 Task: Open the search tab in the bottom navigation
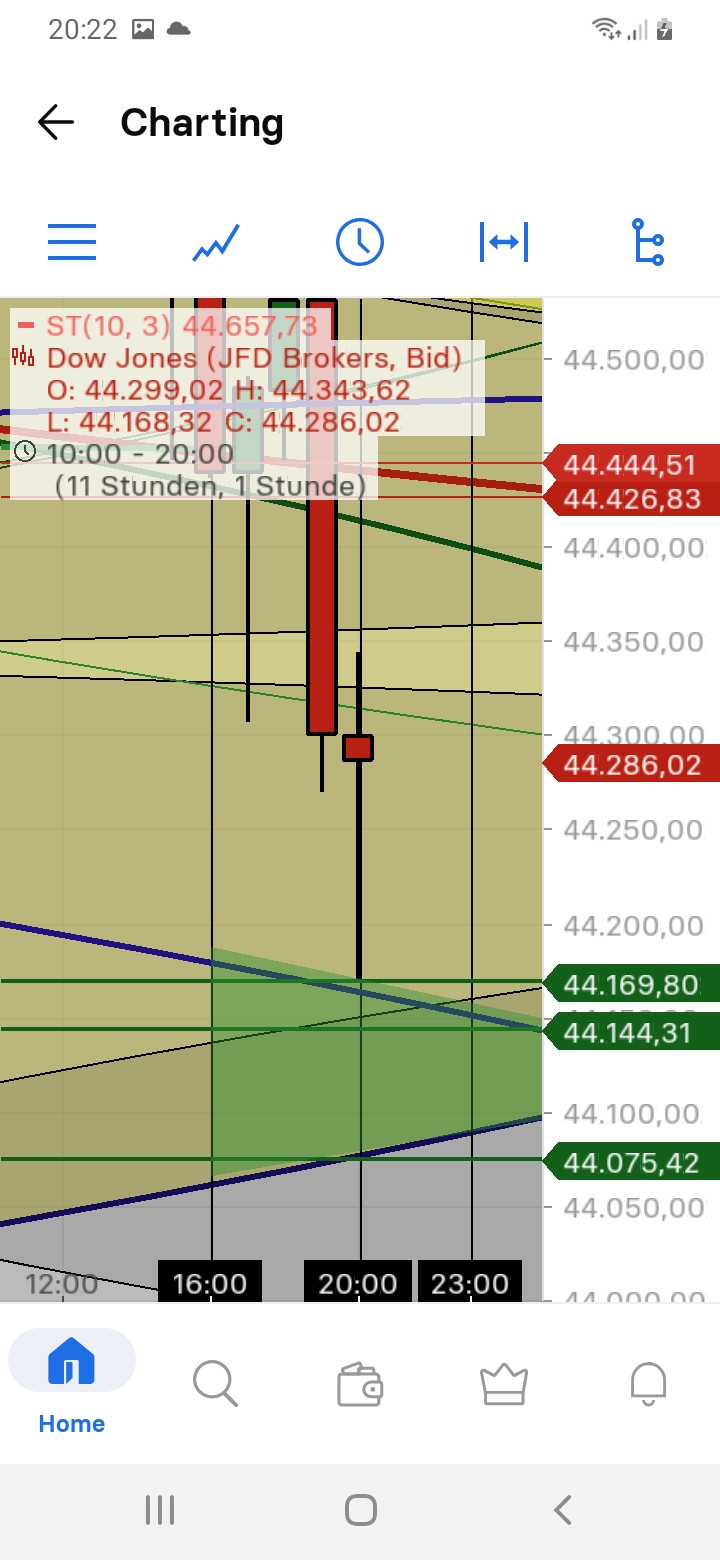click(x=215, y=1384)
